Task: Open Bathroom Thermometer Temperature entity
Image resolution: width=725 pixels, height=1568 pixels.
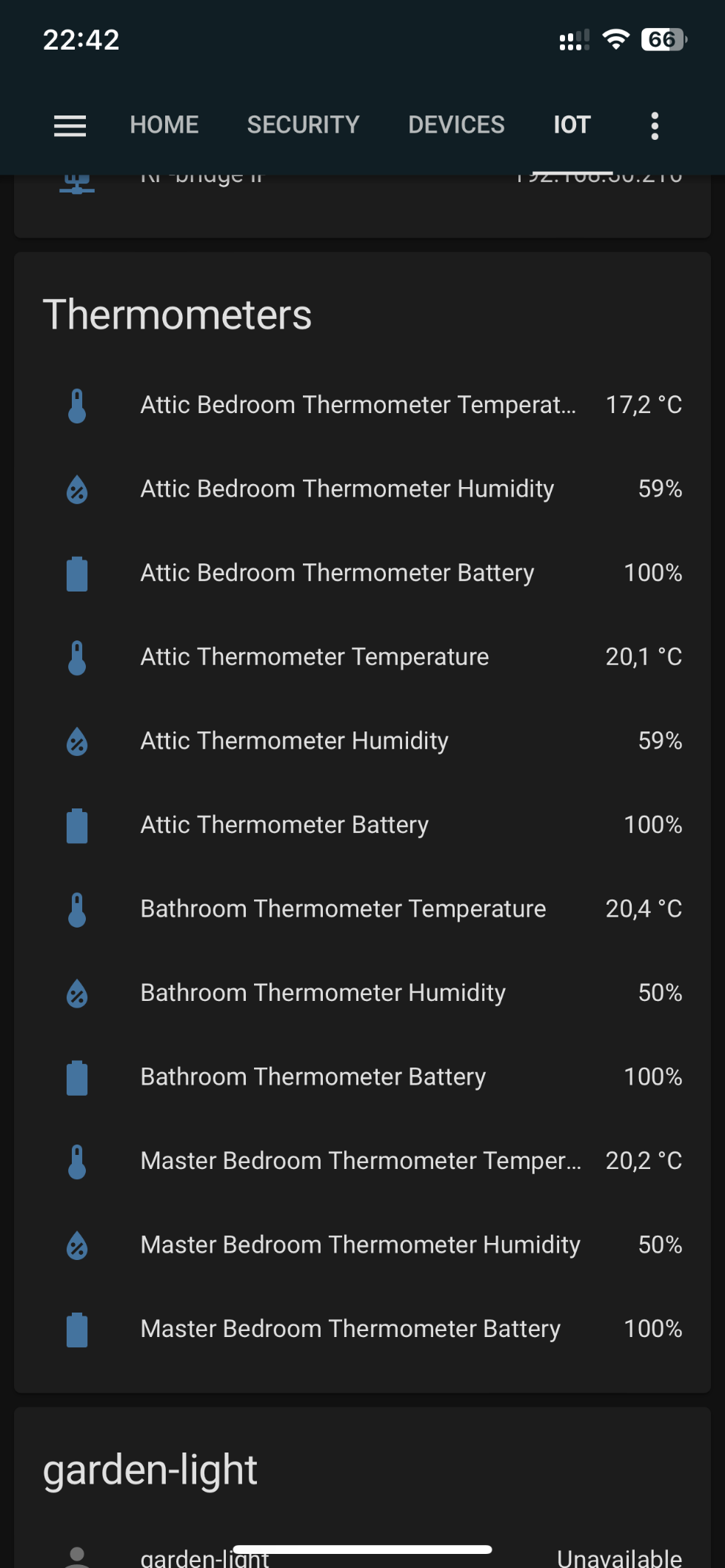Action: (343, 909)
